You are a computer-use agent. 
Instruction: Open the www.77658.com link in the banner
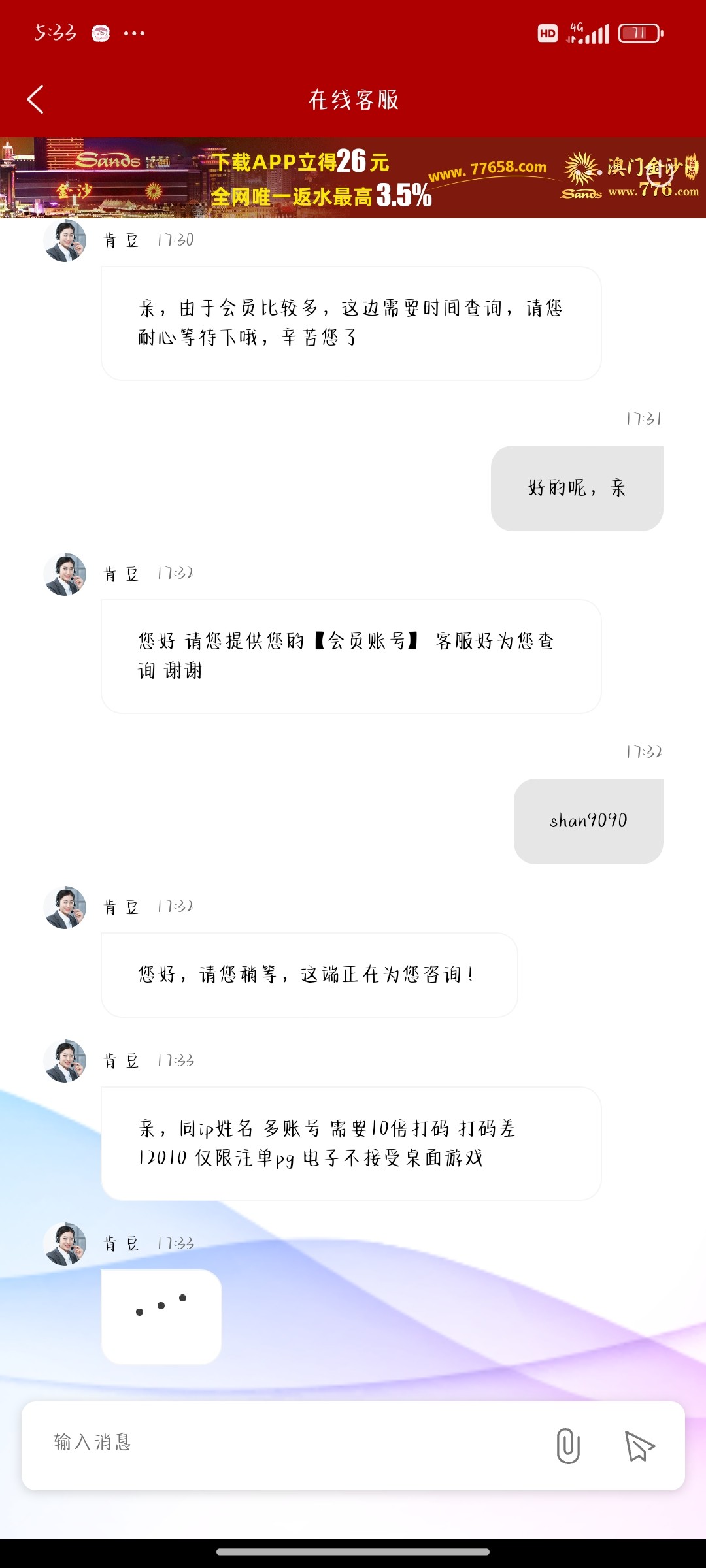488,168
